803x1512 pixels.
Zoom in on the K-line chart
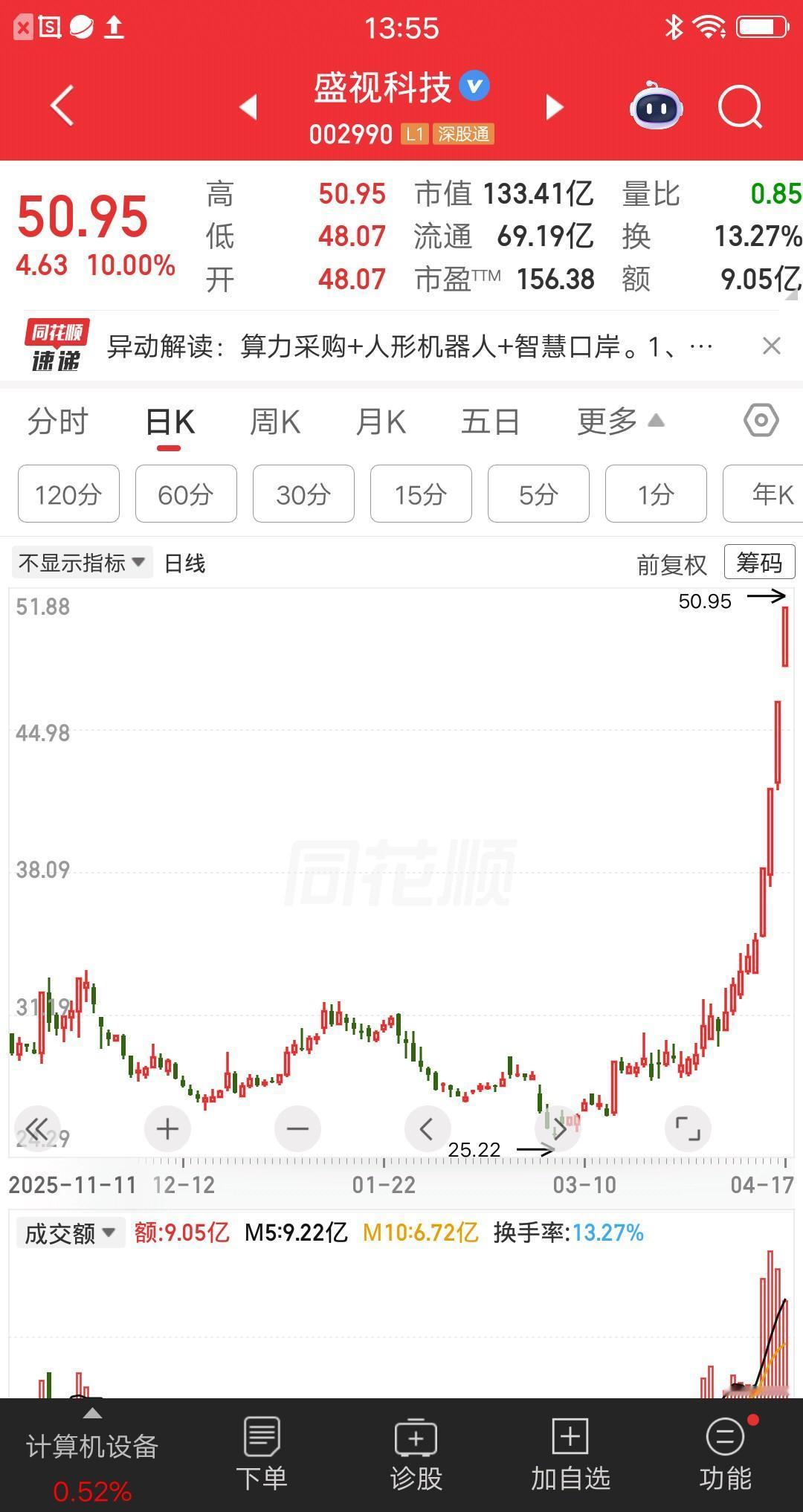click(167, 1128)
